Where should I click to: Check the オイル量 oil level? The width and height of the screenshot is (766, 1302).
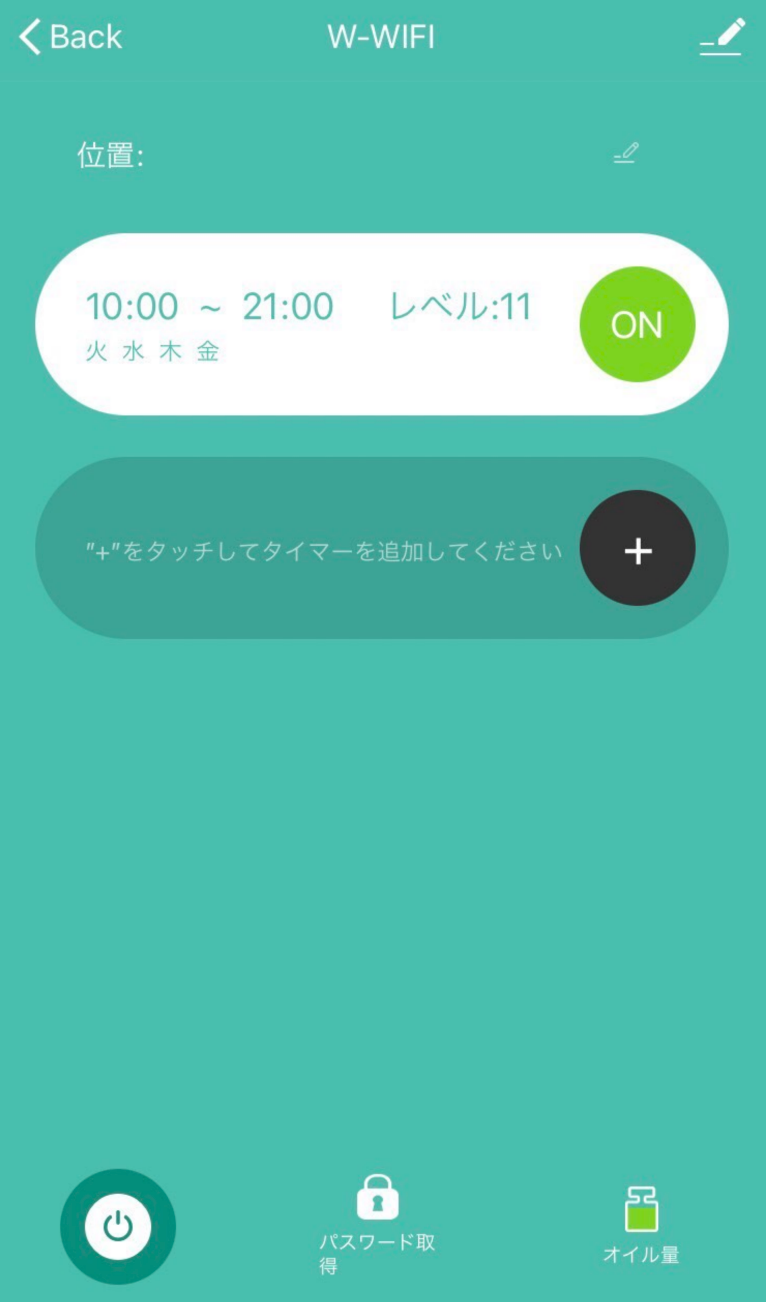pos(641,1225)
